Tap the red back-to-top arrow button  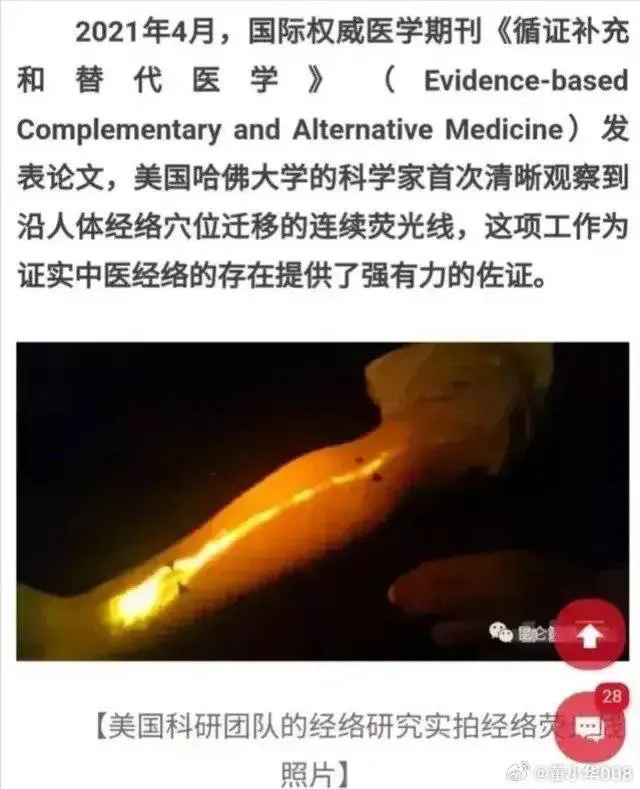(x=589, y=635)
